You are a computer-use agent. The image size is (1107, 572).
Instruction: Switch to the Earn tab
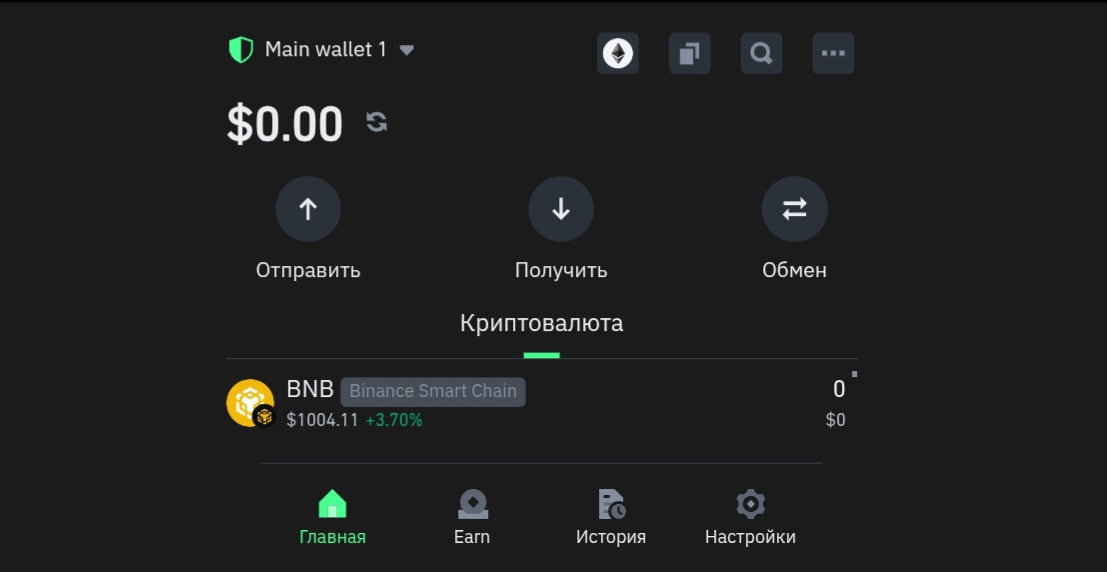click(472, 517)
